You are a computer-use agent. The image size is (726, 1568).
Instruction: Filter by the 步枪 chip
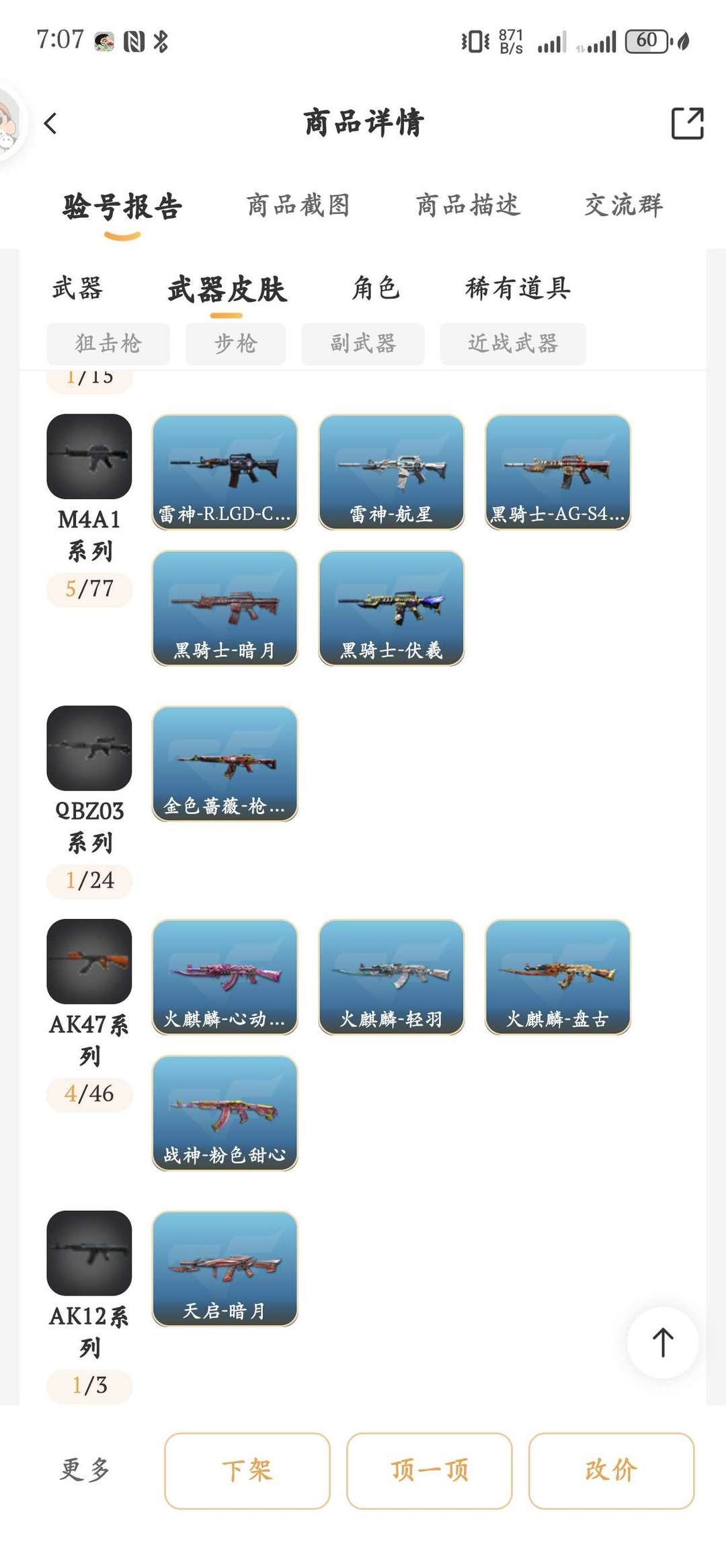point(236,344)
